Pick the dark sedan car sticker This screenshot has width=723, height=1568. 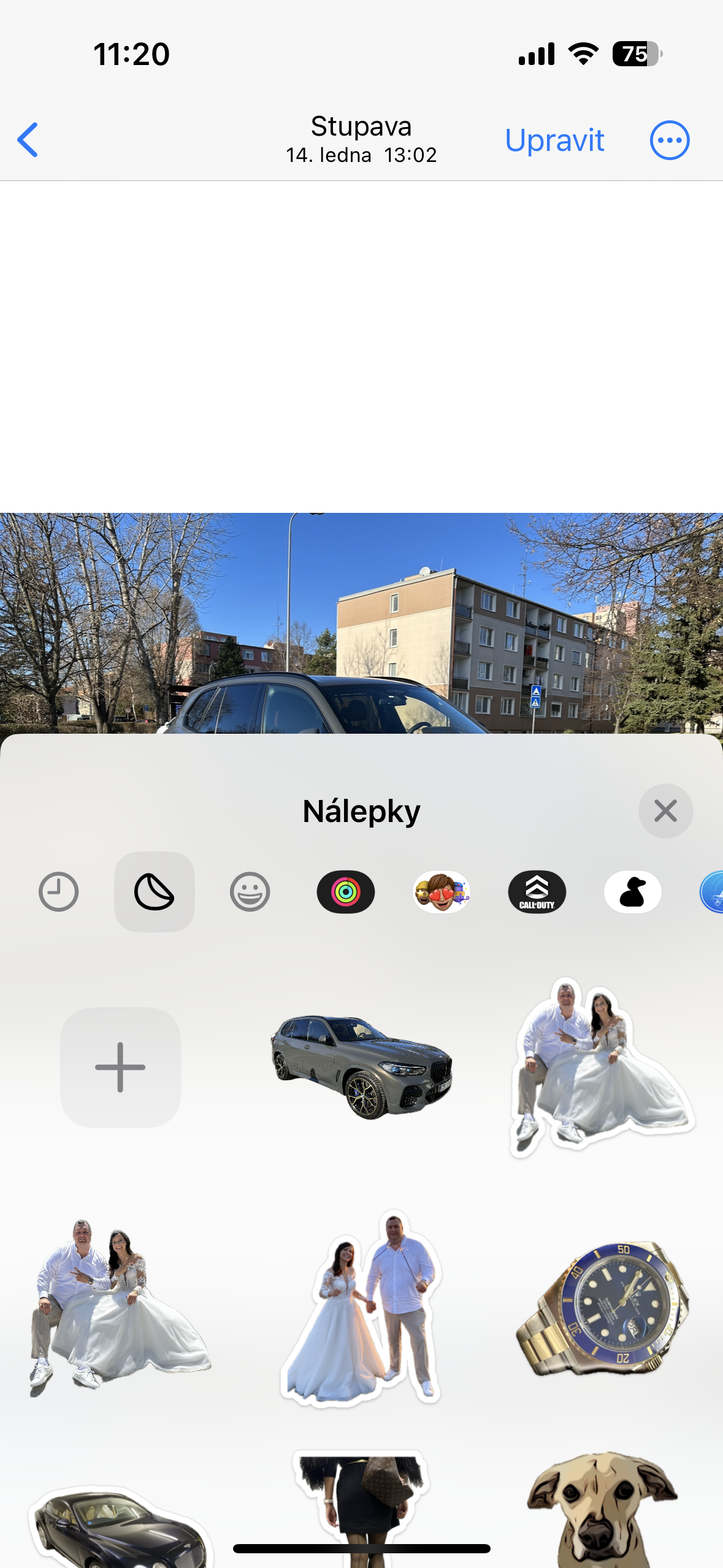point(120,1528)
